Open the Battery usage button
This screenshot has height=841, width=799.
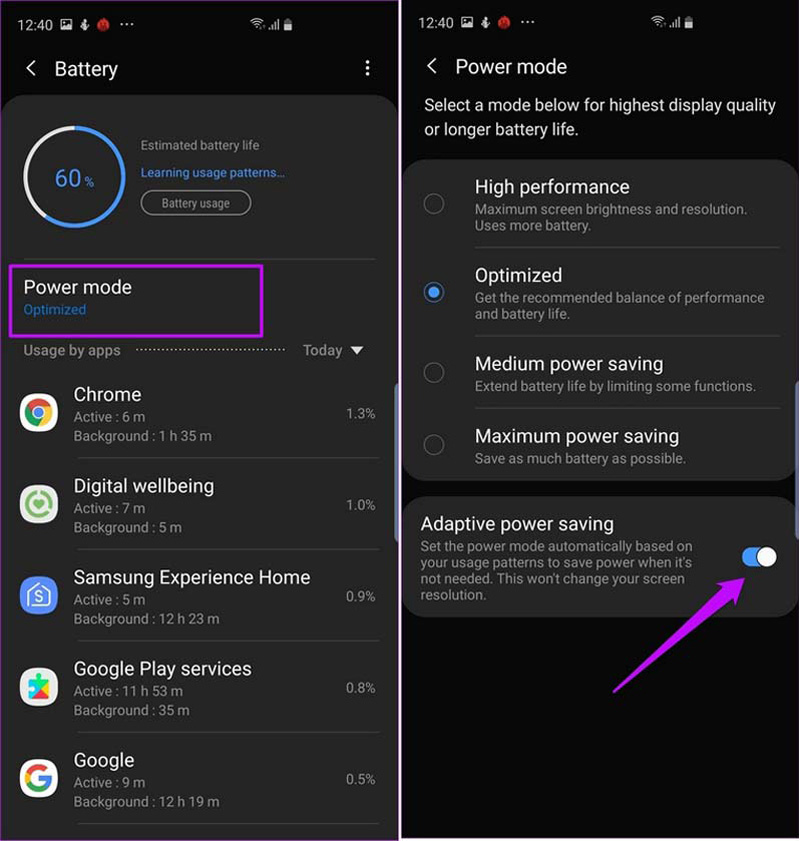pos(196,203)
